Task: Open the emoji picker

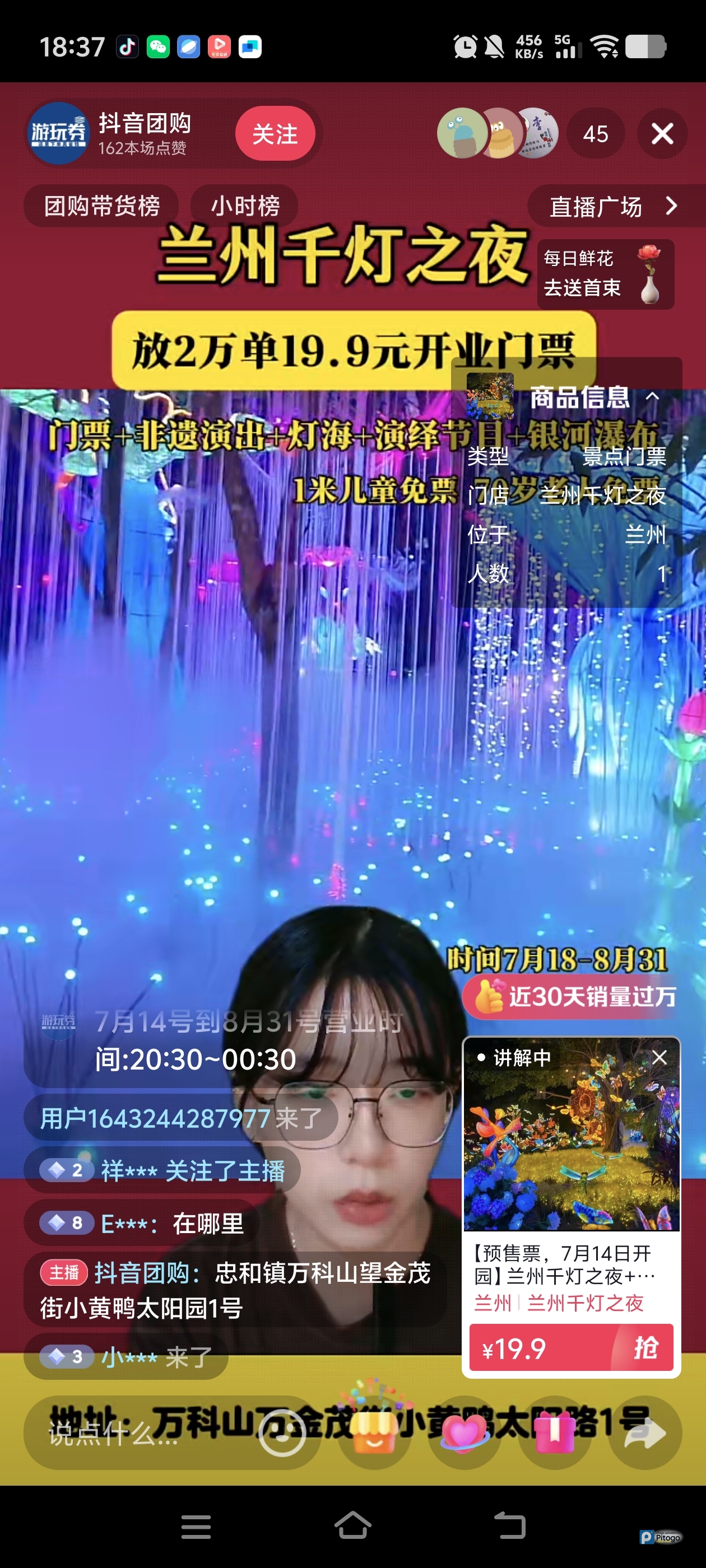Action: click(x=282, y=1434)
